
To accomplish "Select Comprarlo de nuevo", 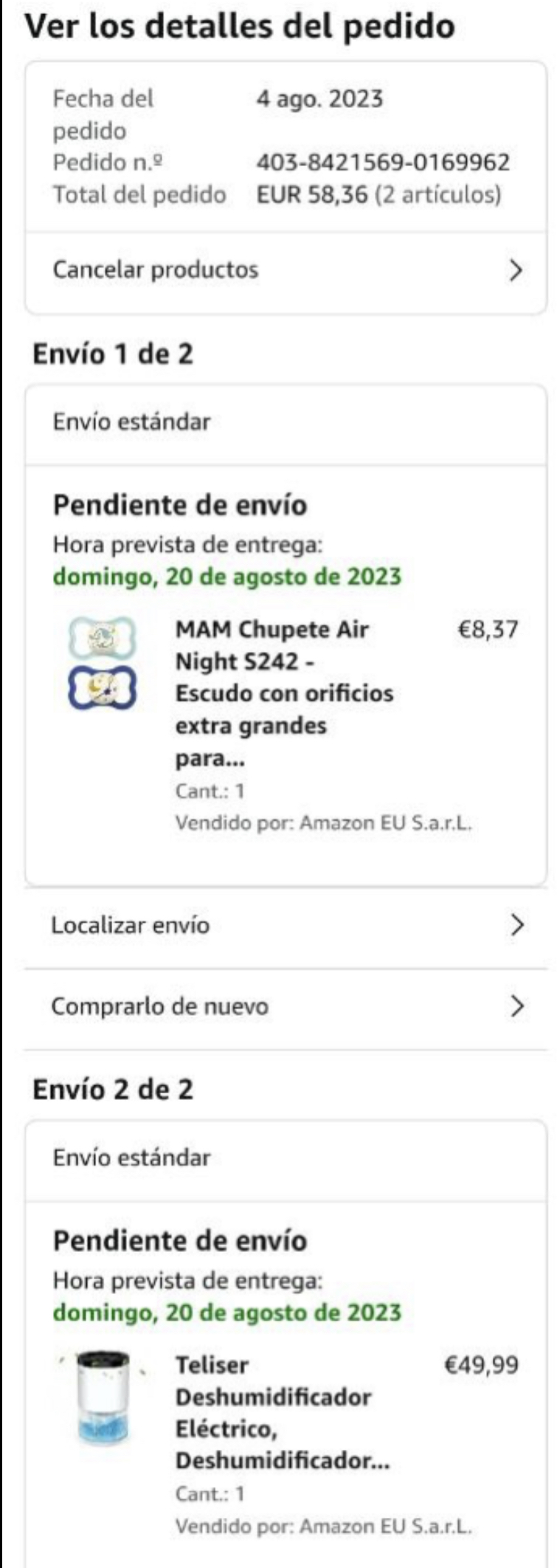I will (286, 1006).
